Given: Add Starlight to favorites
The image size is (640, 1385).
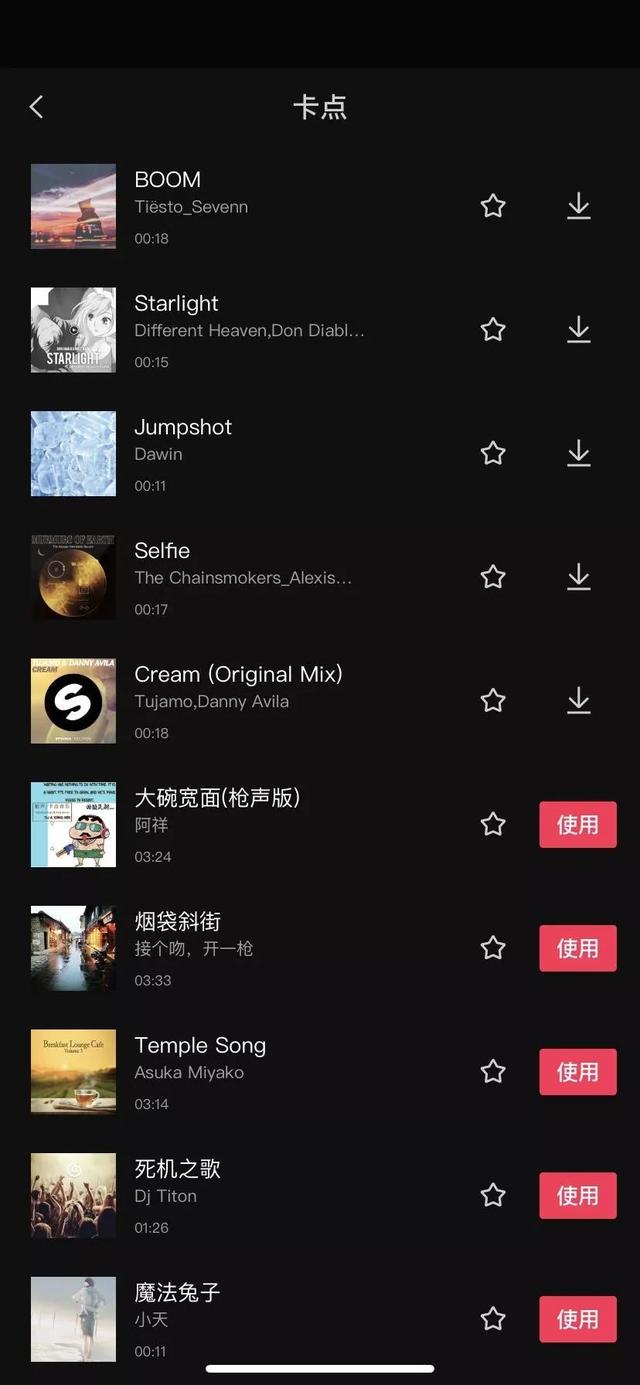Looking at the screenshot, I should [x=493, y=330].
